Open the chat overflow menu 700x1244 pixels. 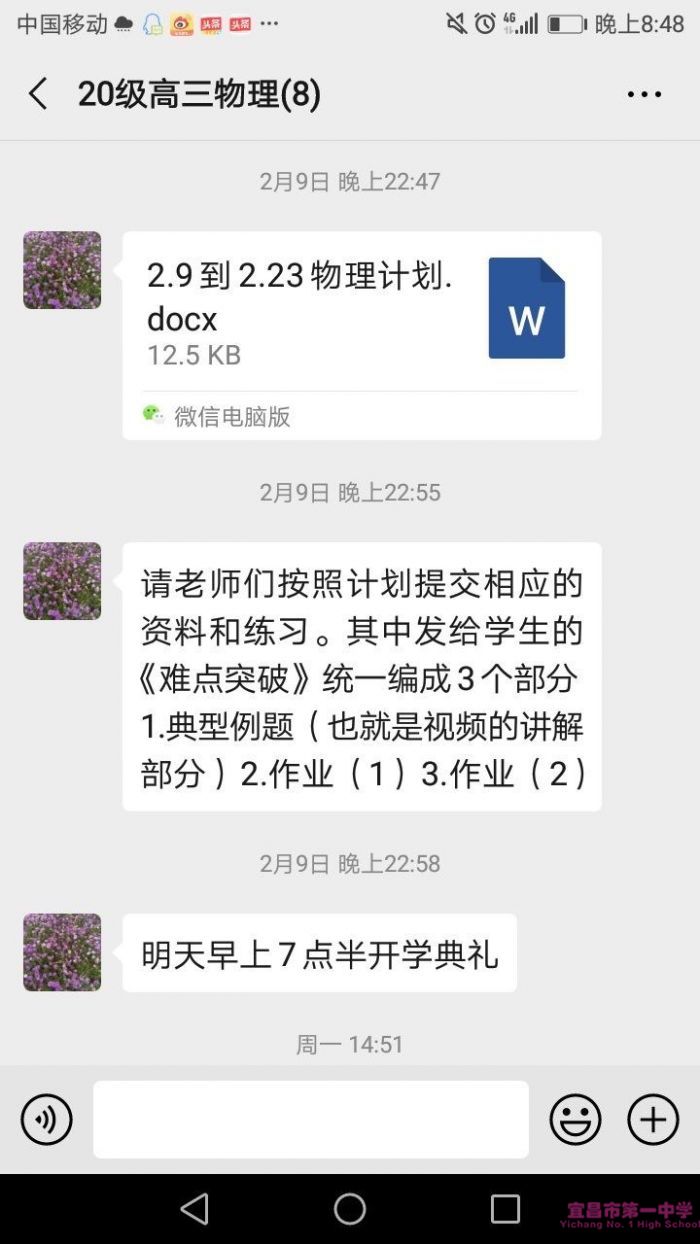644,95
